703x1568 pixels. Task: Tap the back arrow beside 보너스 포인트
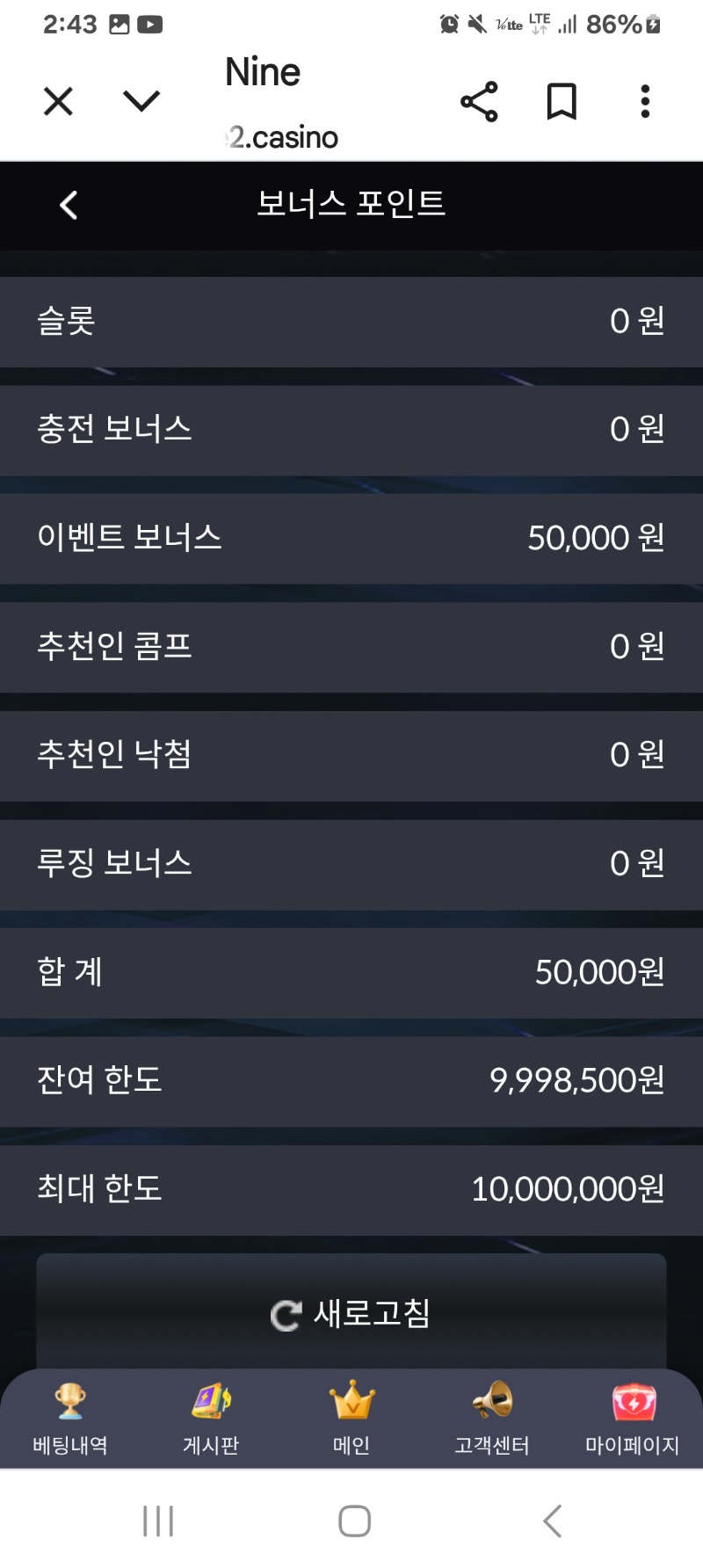[x=68, y=205]
